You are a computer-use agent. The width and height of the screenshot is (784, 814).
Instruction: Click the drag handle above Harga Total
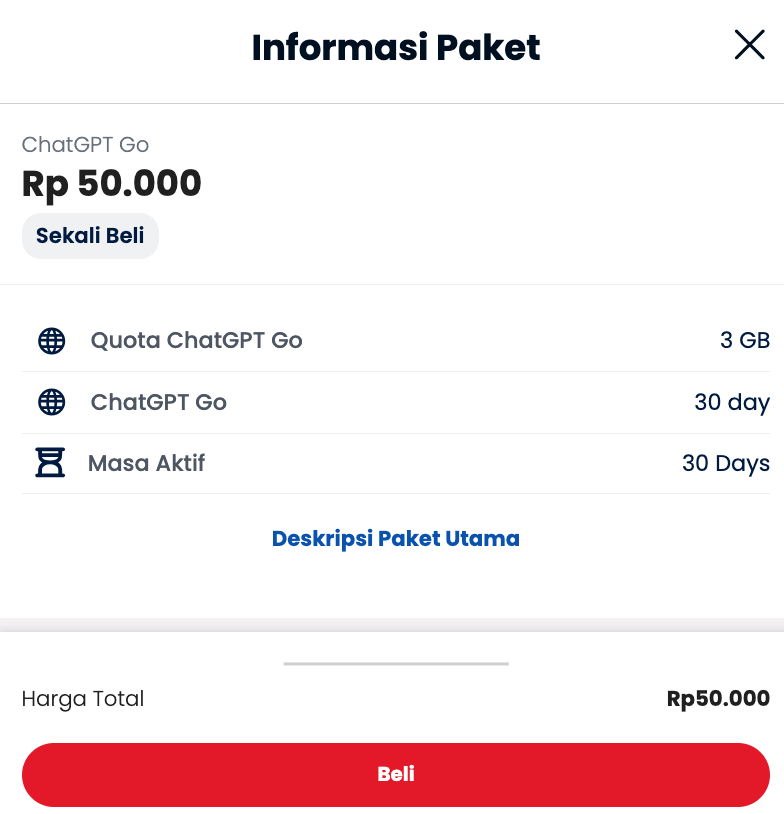click(395, 663)
